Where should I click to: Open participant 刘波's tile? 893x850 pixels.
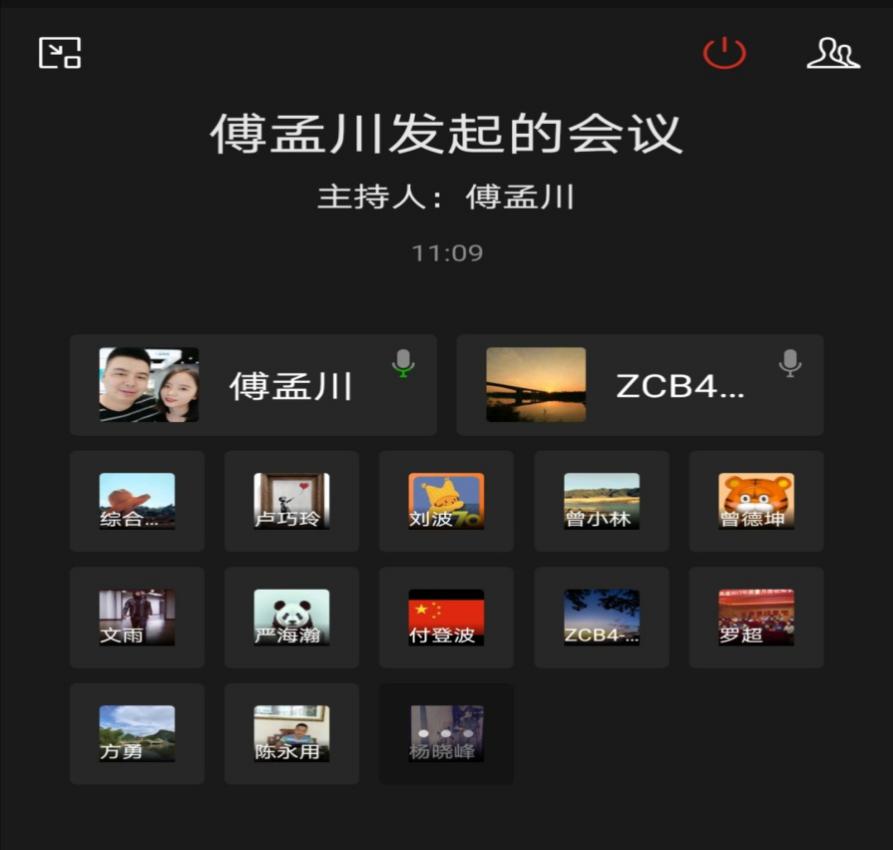[446, 501]
